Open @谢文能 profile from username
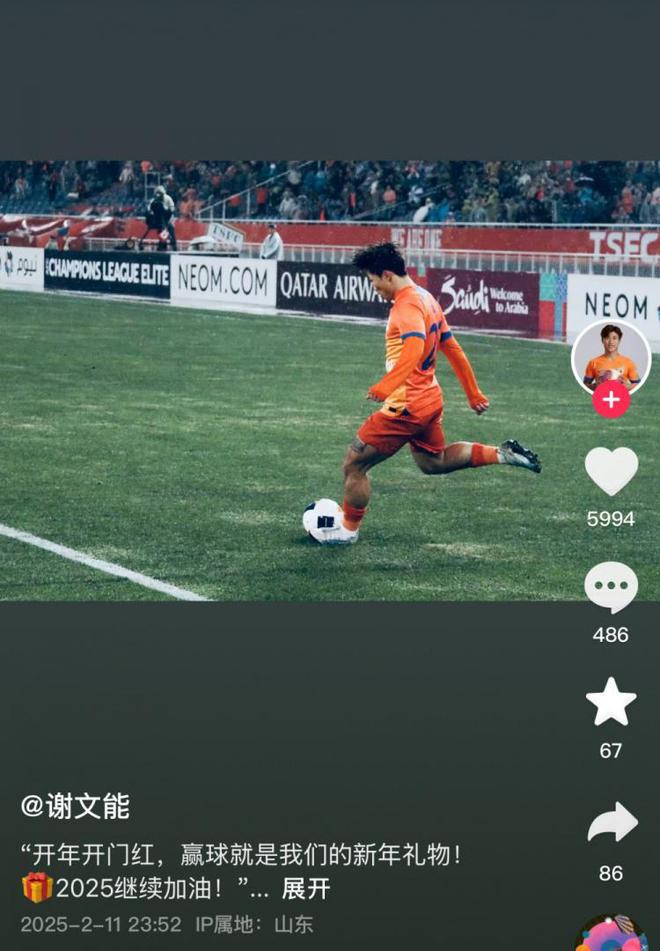 (75, 807)
